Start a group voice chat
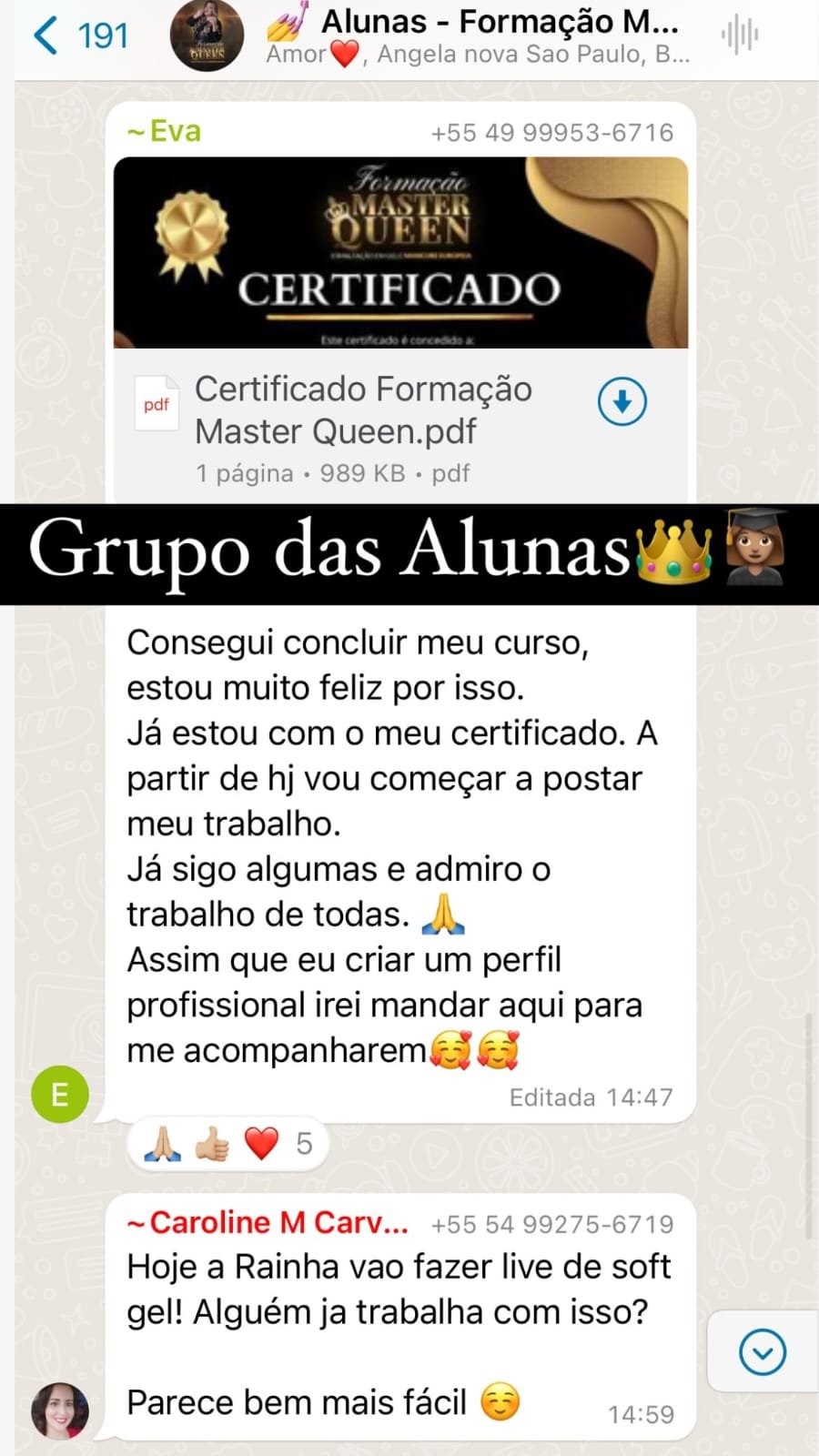Viewport: 819px width, 1456px height. (740, 36)
